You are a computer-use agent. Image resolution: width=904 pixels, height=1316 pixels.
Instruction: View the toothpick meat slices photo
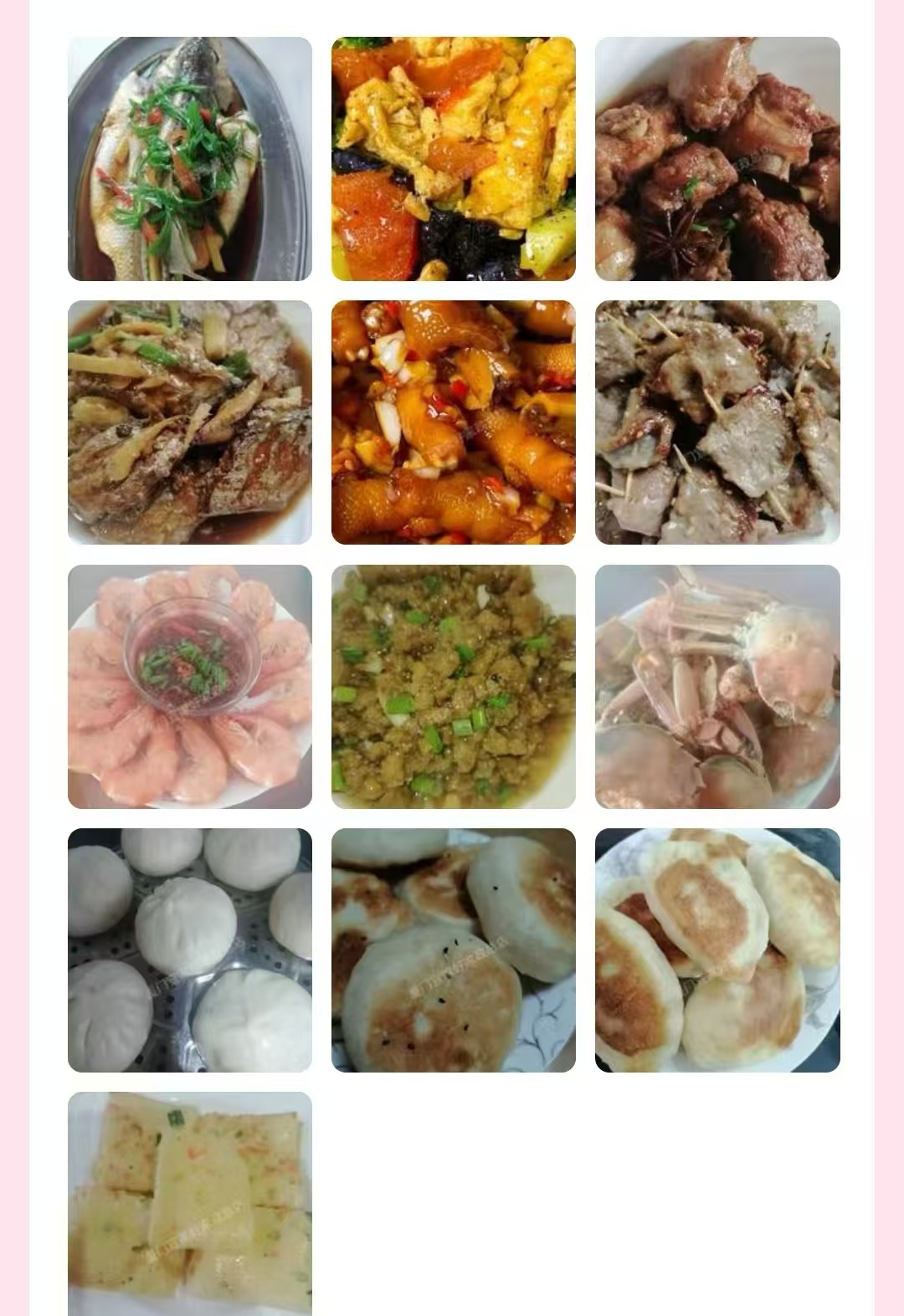[717, 422]
